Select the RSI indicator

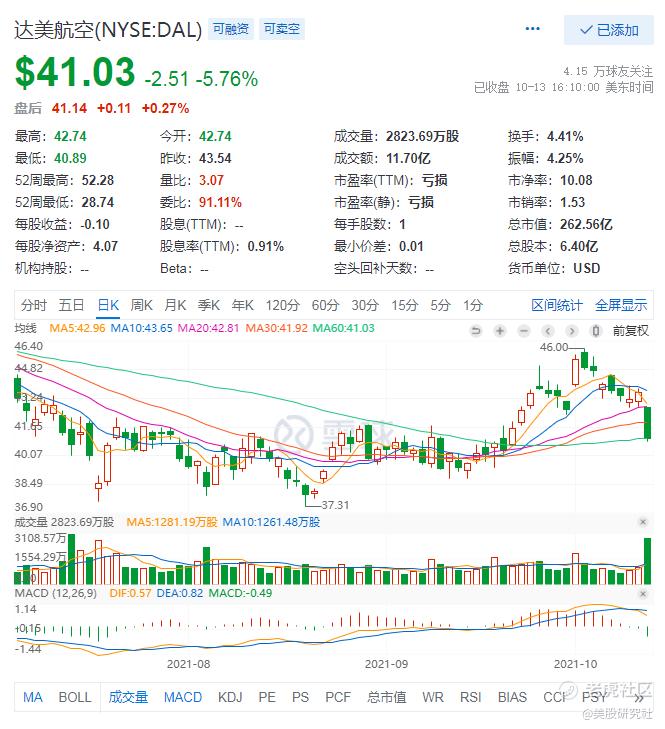tap(470, 697)
